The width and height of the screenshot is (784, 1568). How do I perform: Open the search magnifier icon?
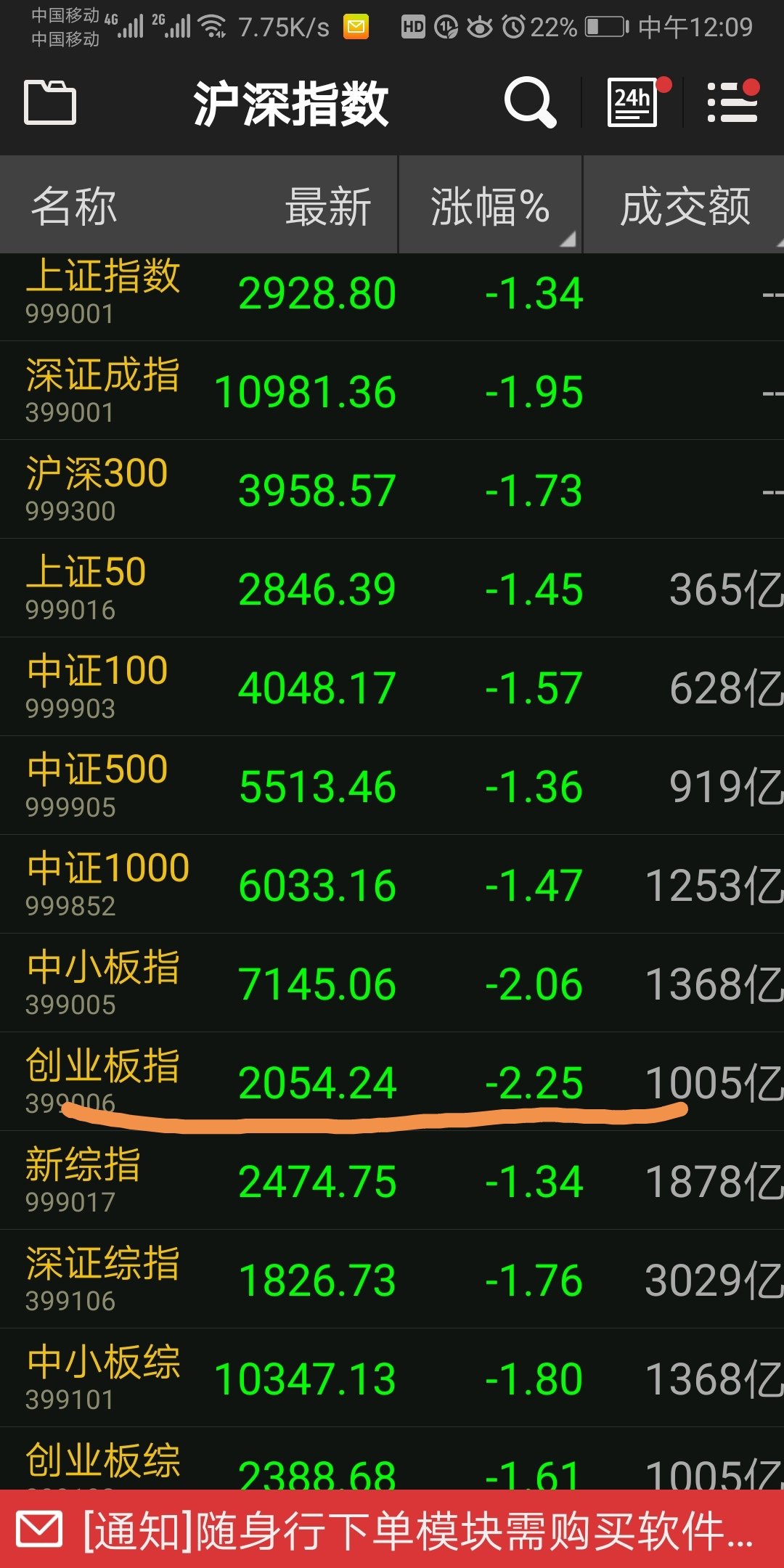pos(530,102)
